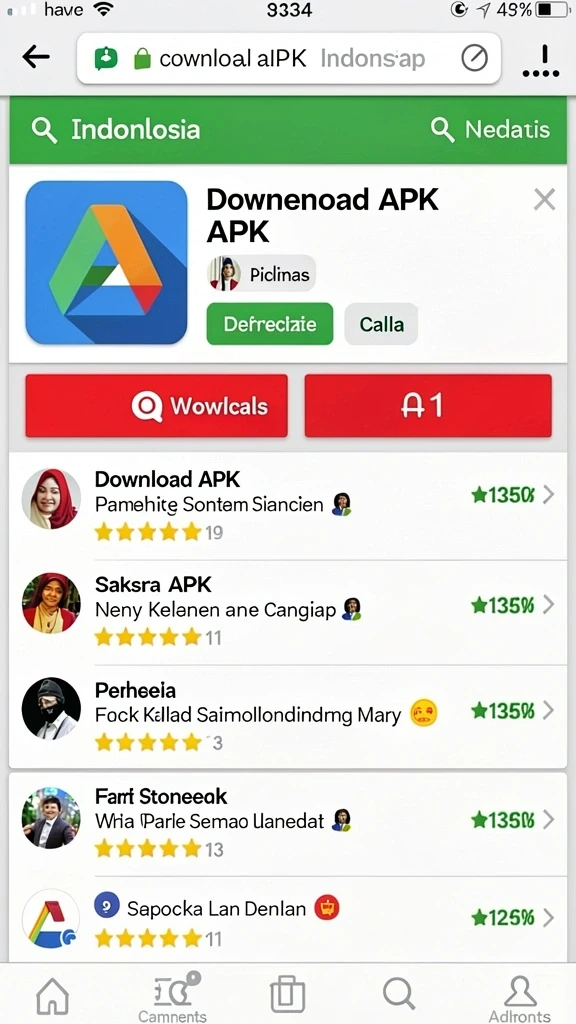Tap the green Defreclate button
Image resolution: width=576 pixels, height=1024 pixels.
pos(270,324)
